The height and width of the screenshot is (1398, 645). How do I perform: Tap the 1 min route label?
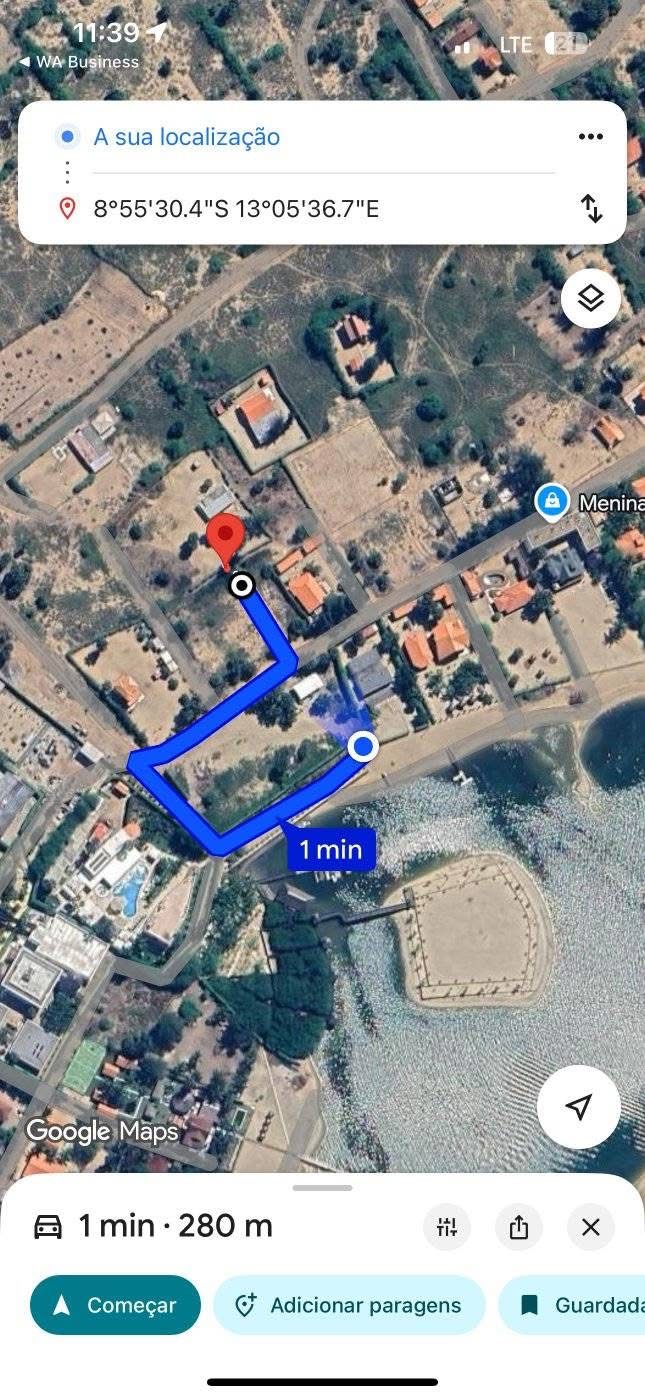pyautogui.click(x=331, y=850)
